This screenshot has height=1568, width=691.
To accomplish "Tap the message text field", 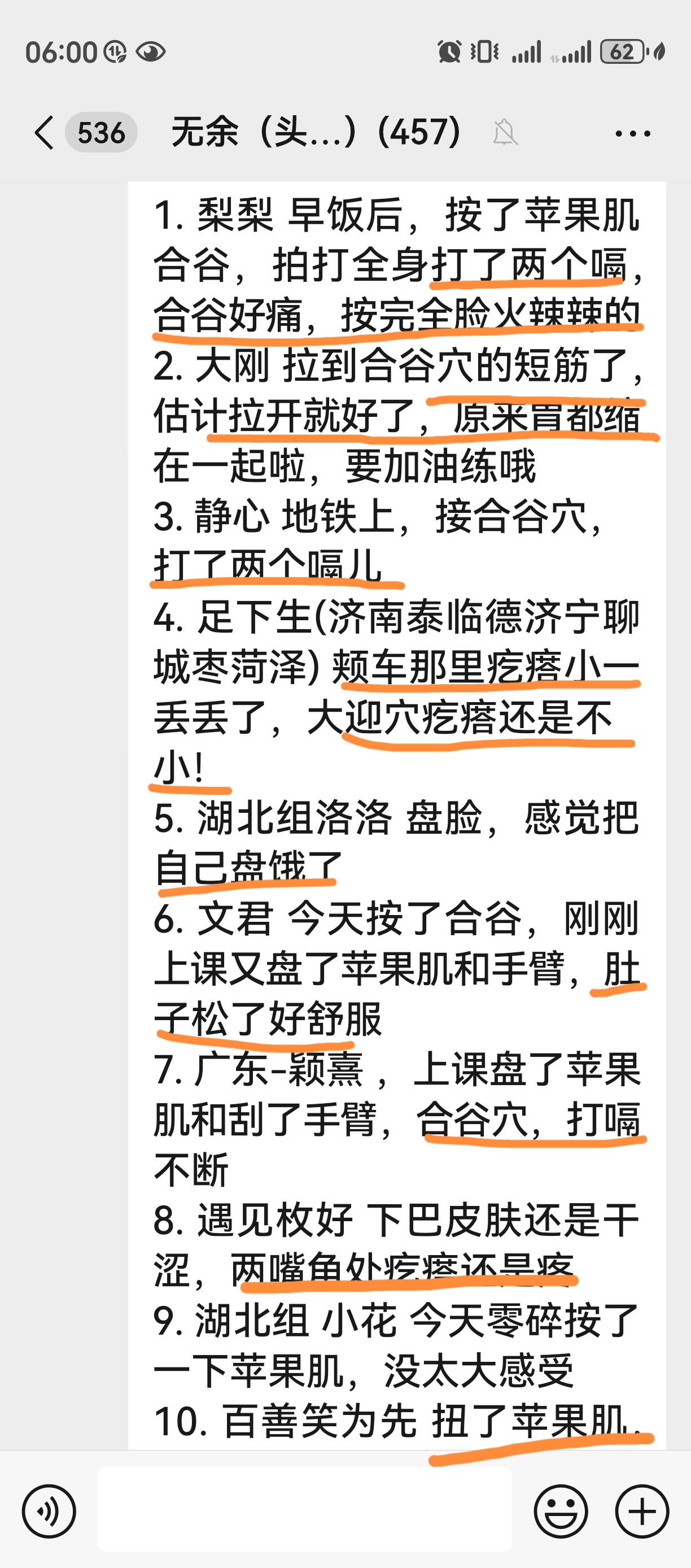I will coord(304,1509).
